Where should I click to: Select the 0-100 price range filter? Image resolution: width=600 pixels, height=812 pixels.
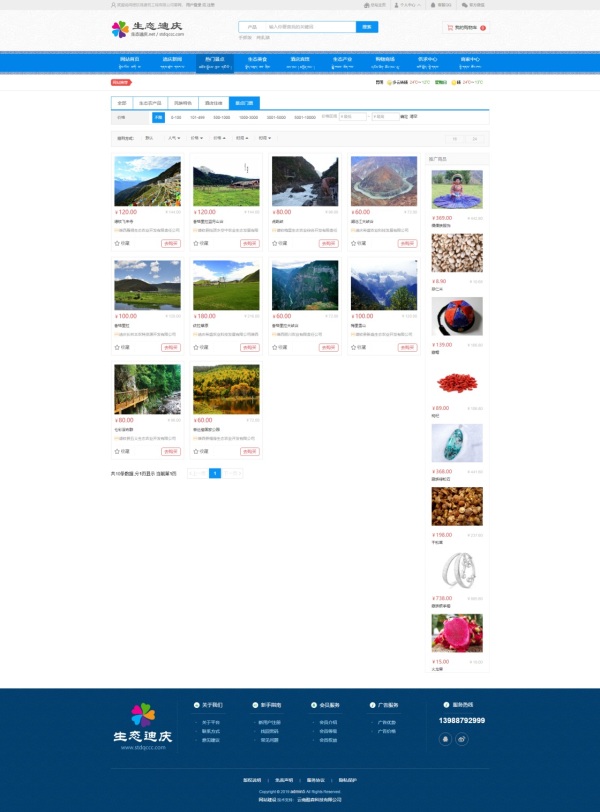tap(176, 117)
